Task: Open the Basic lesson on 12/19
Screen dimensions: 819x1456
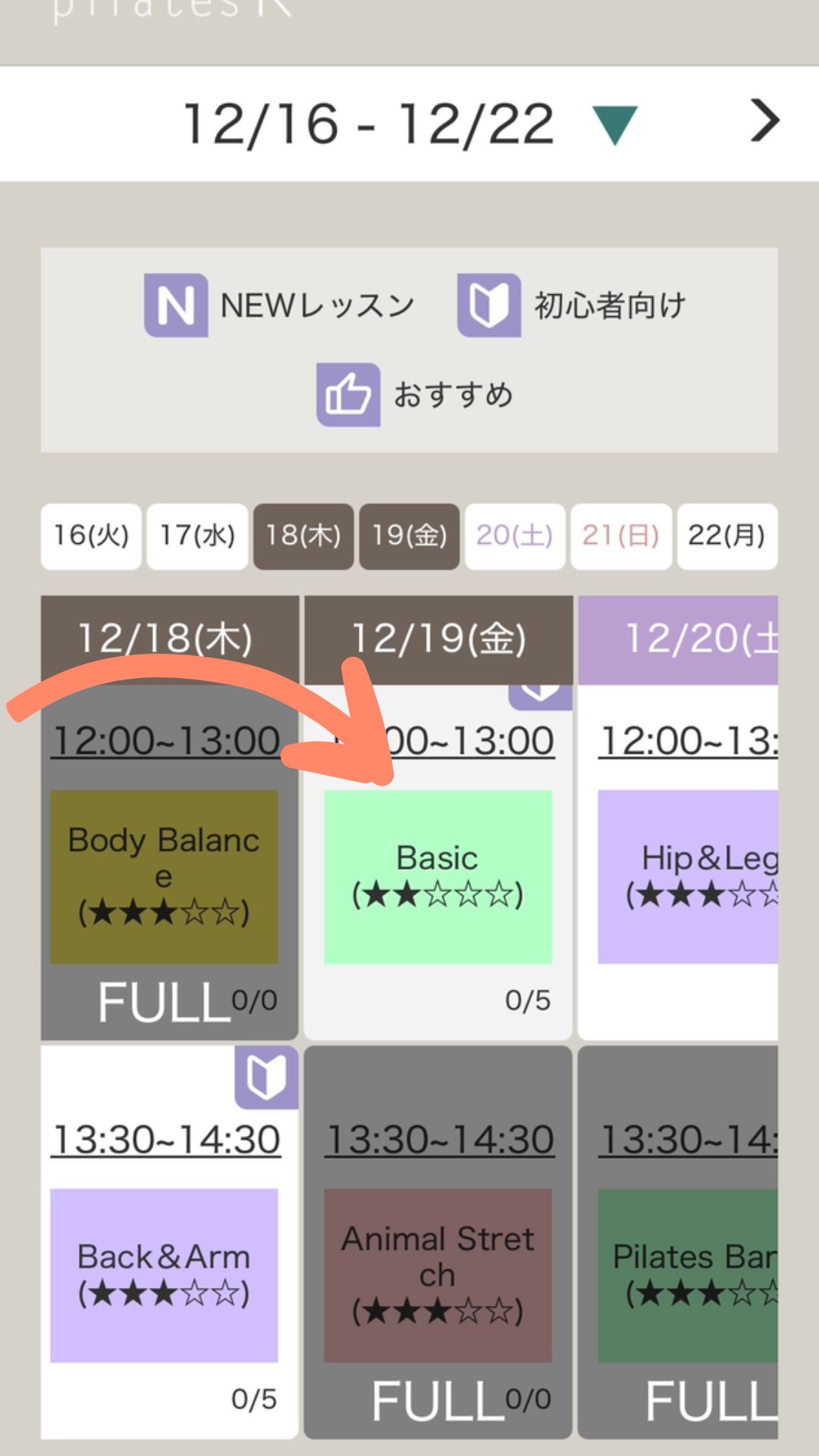Action: tap(438, 877)
